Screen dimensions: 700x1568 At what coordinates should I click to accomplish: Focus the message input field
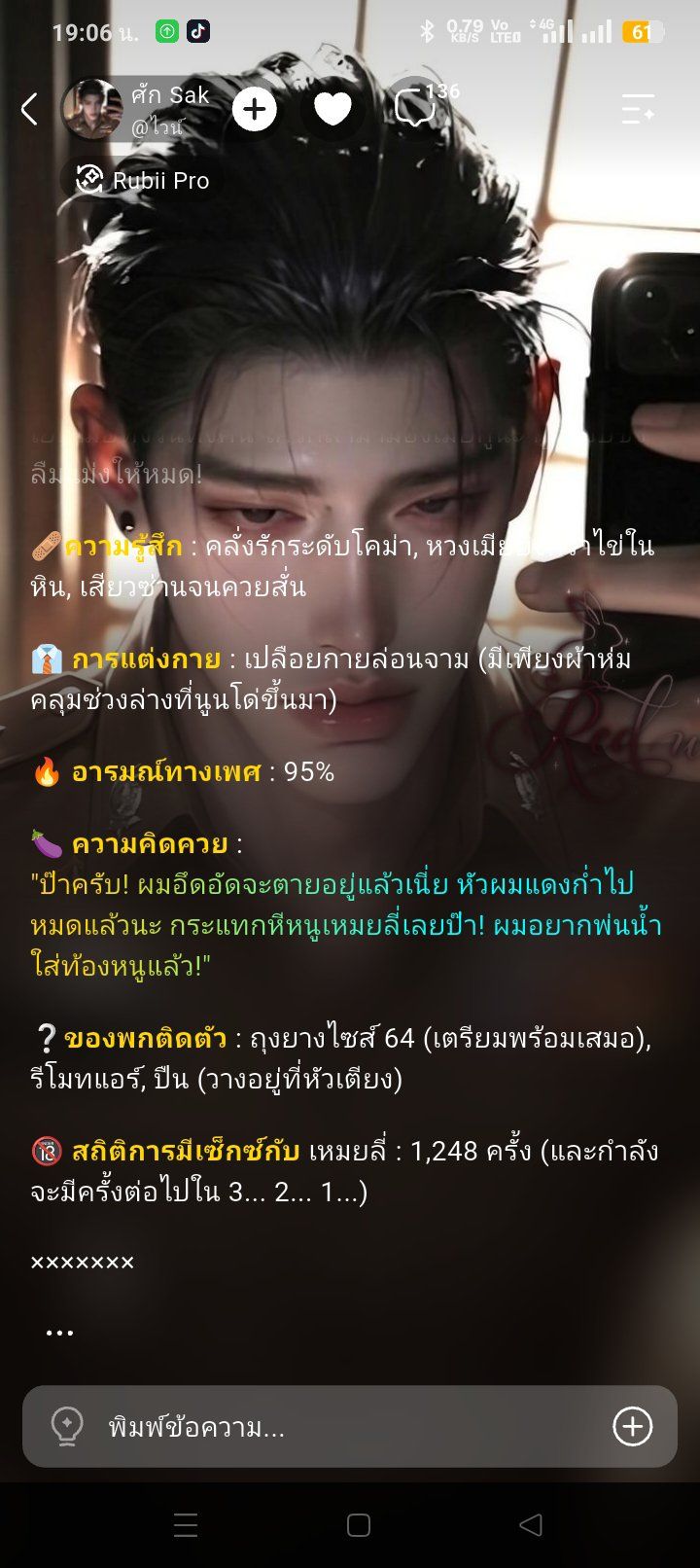click(350, 1427)
